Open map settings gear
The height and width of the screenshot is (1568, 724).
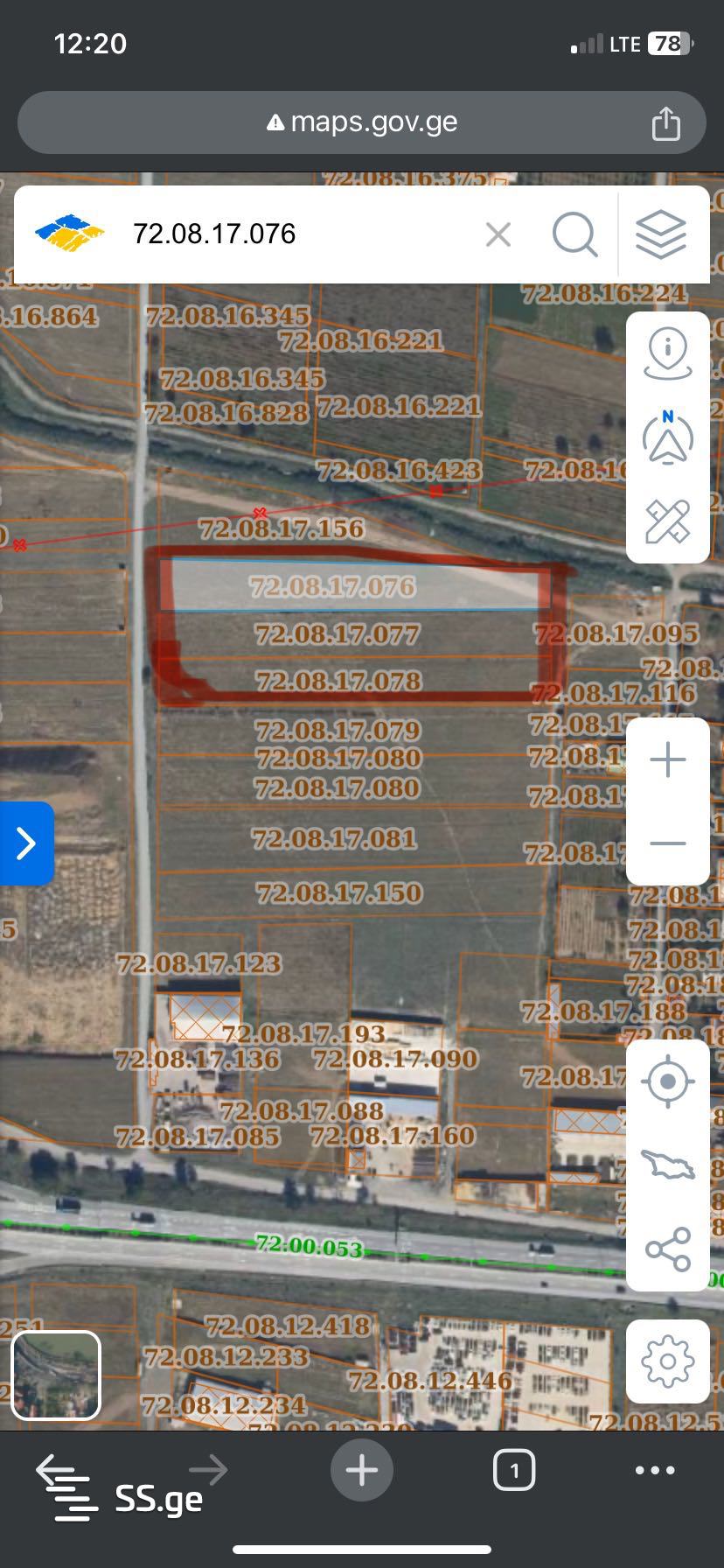coord(668,1361)
